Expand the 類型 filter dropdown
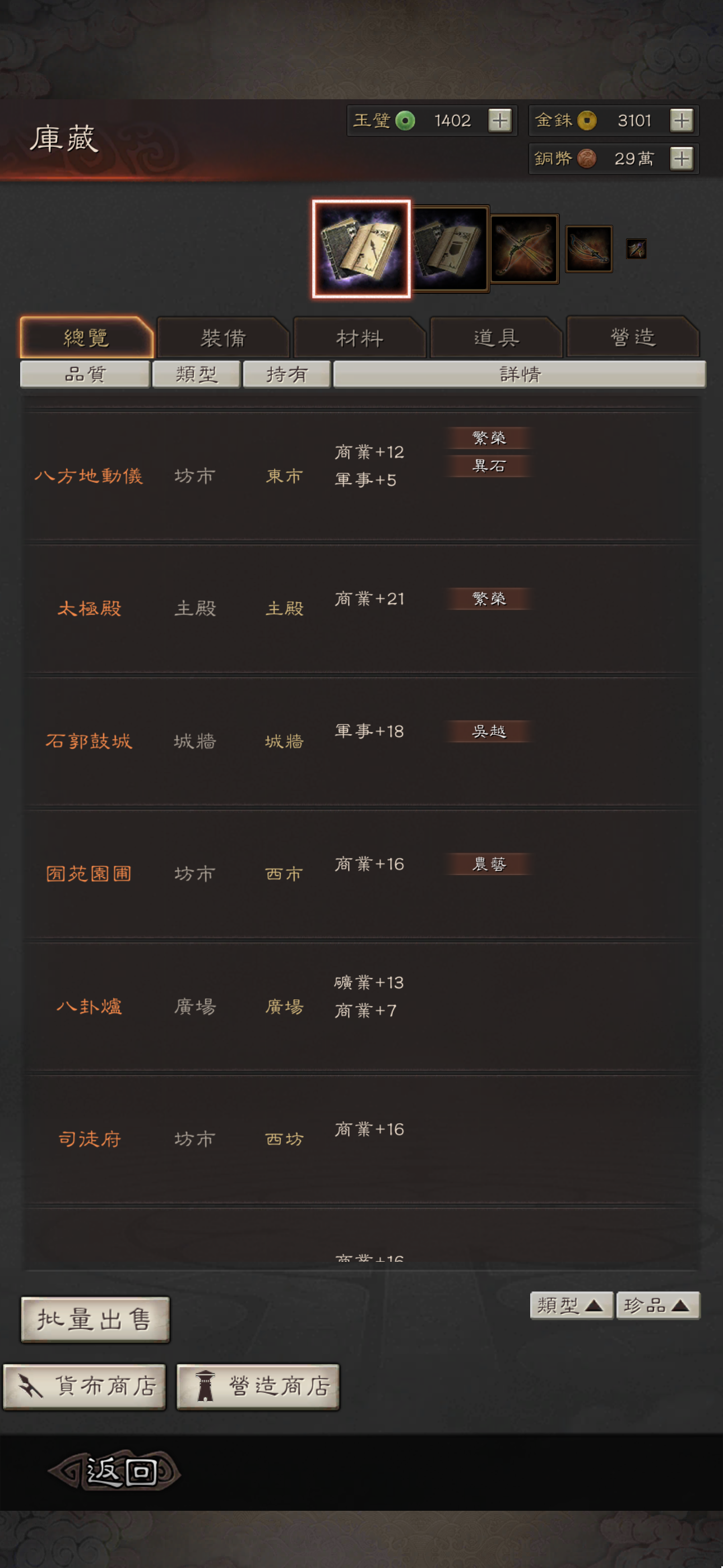 [570, 1305]
